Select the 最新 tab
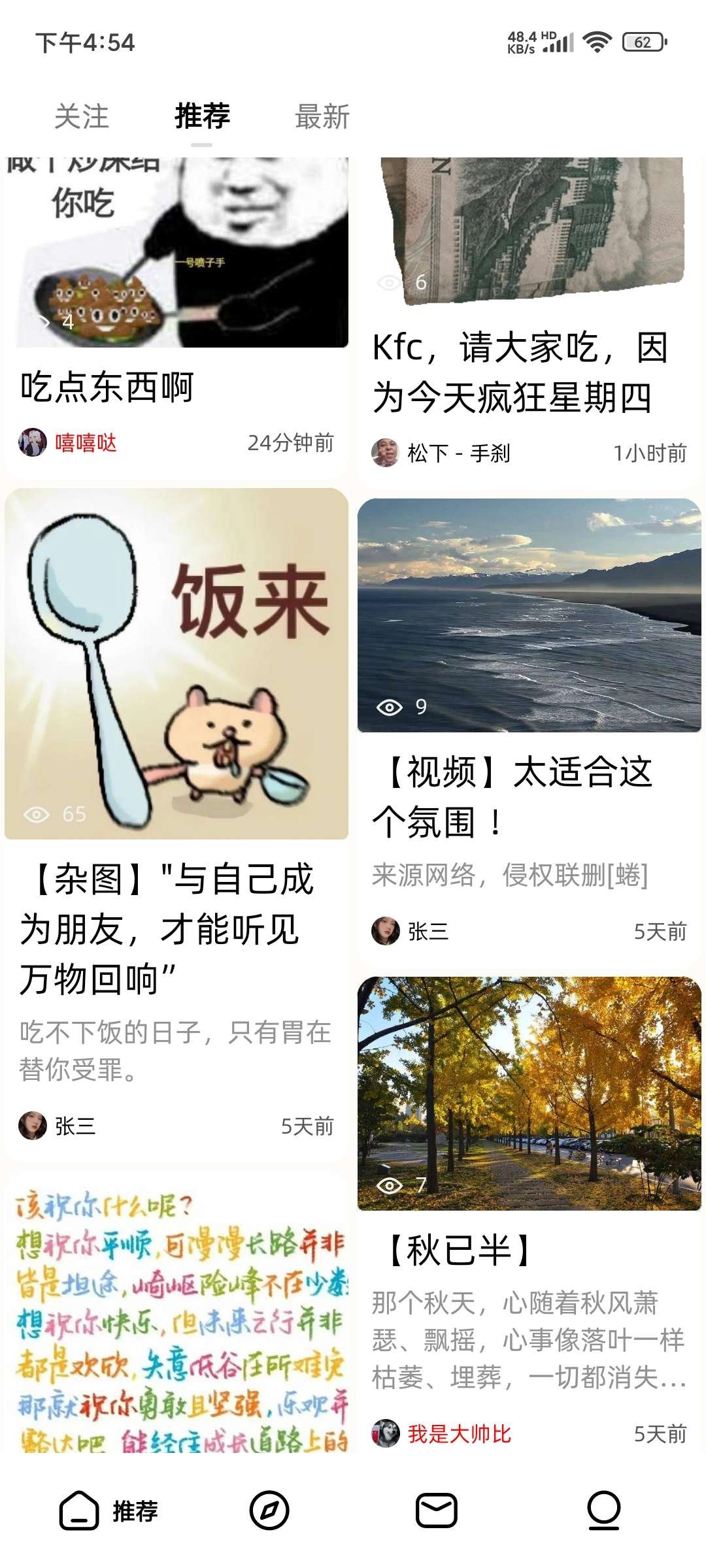Viewport: 706px width, 1568px height. pos(322,117)
